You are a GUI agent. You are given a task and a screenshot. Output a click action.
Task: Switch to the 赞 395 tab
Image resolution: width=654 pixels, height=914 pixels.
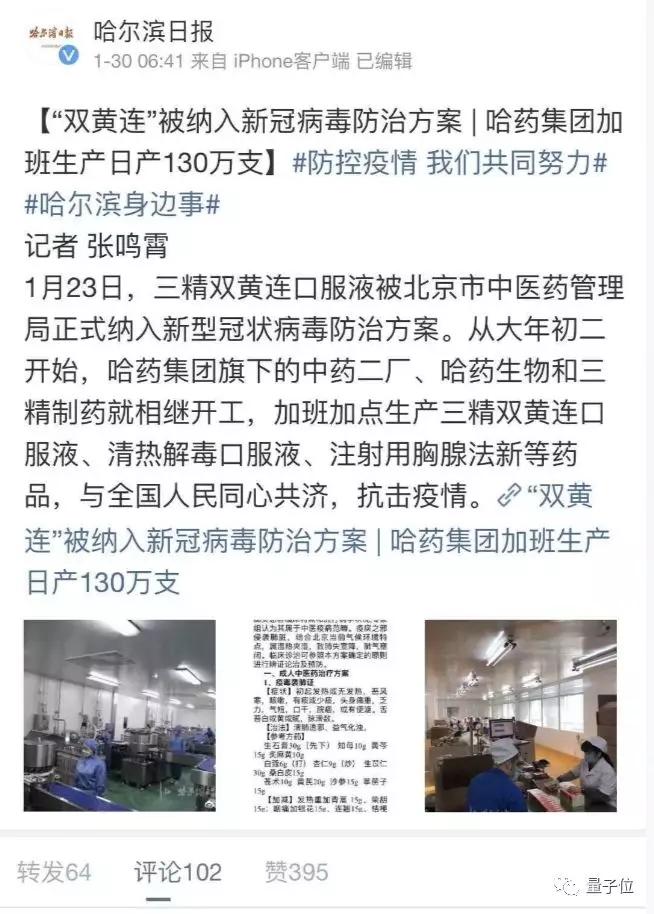pyautogui.click(x=296, y=872)
